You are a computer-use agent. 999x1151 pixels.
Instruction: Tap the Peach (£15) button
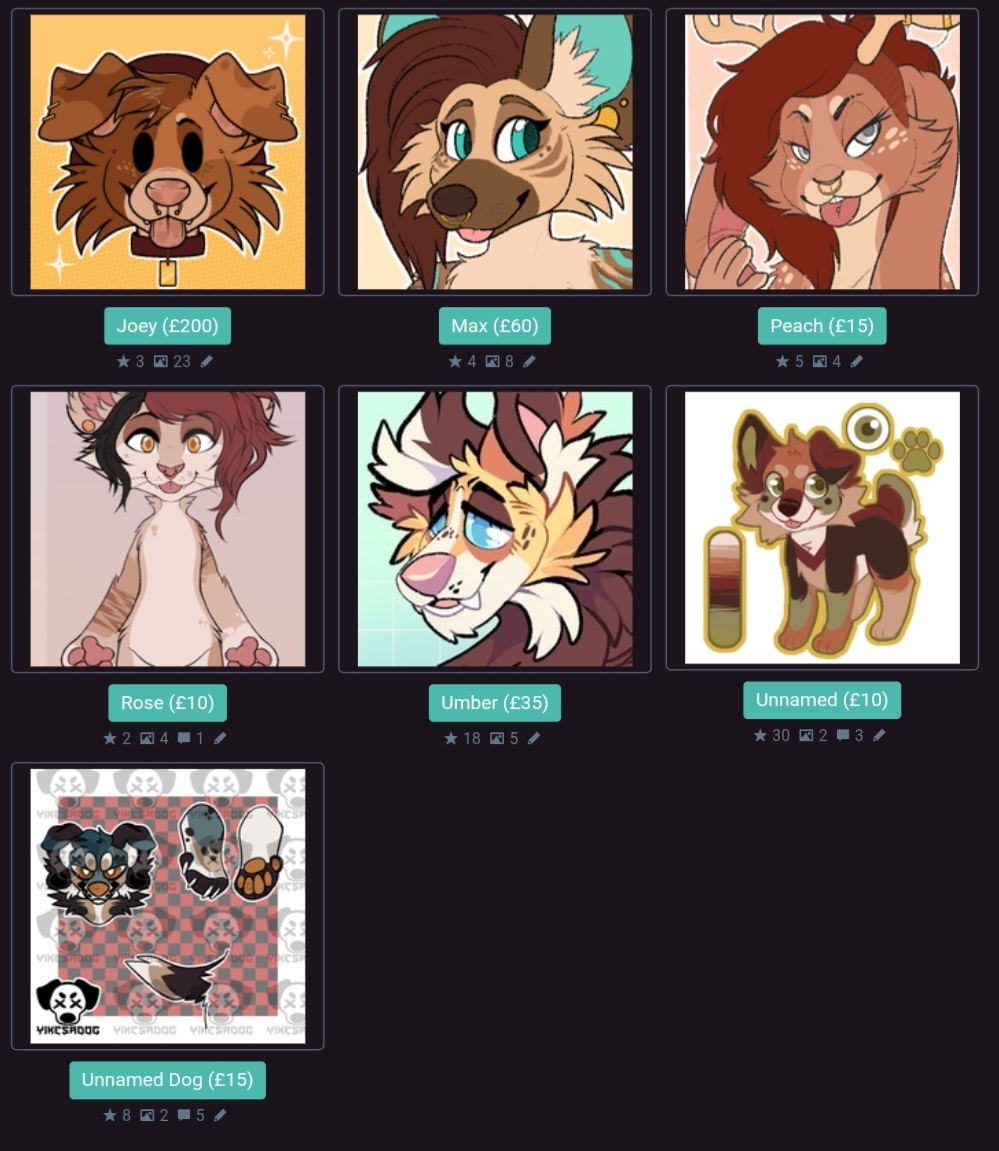822,326
